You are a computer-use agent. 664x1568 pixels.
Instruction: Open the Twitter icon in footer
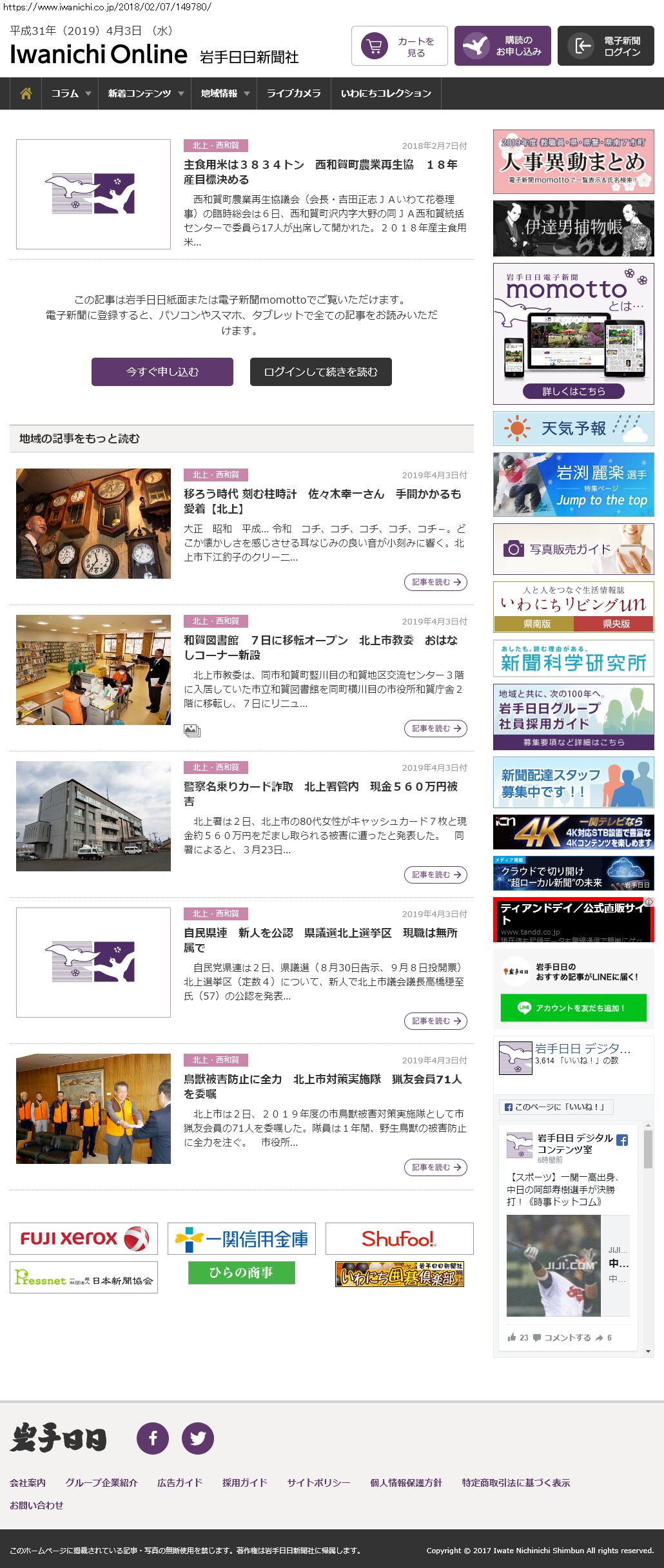(x=198, y=1438)
